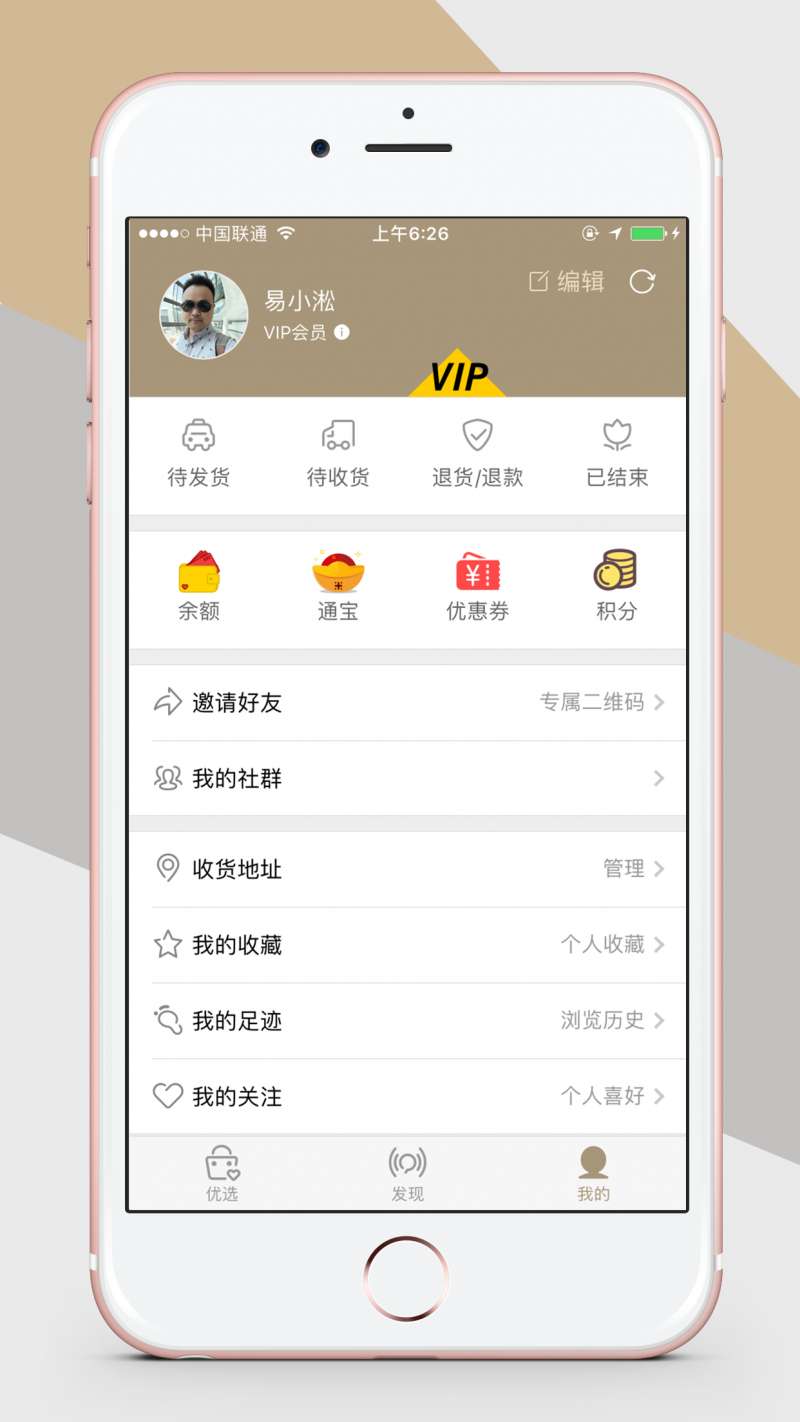Open 通宝 section
800x1422 pixels.
click(338, 587)
